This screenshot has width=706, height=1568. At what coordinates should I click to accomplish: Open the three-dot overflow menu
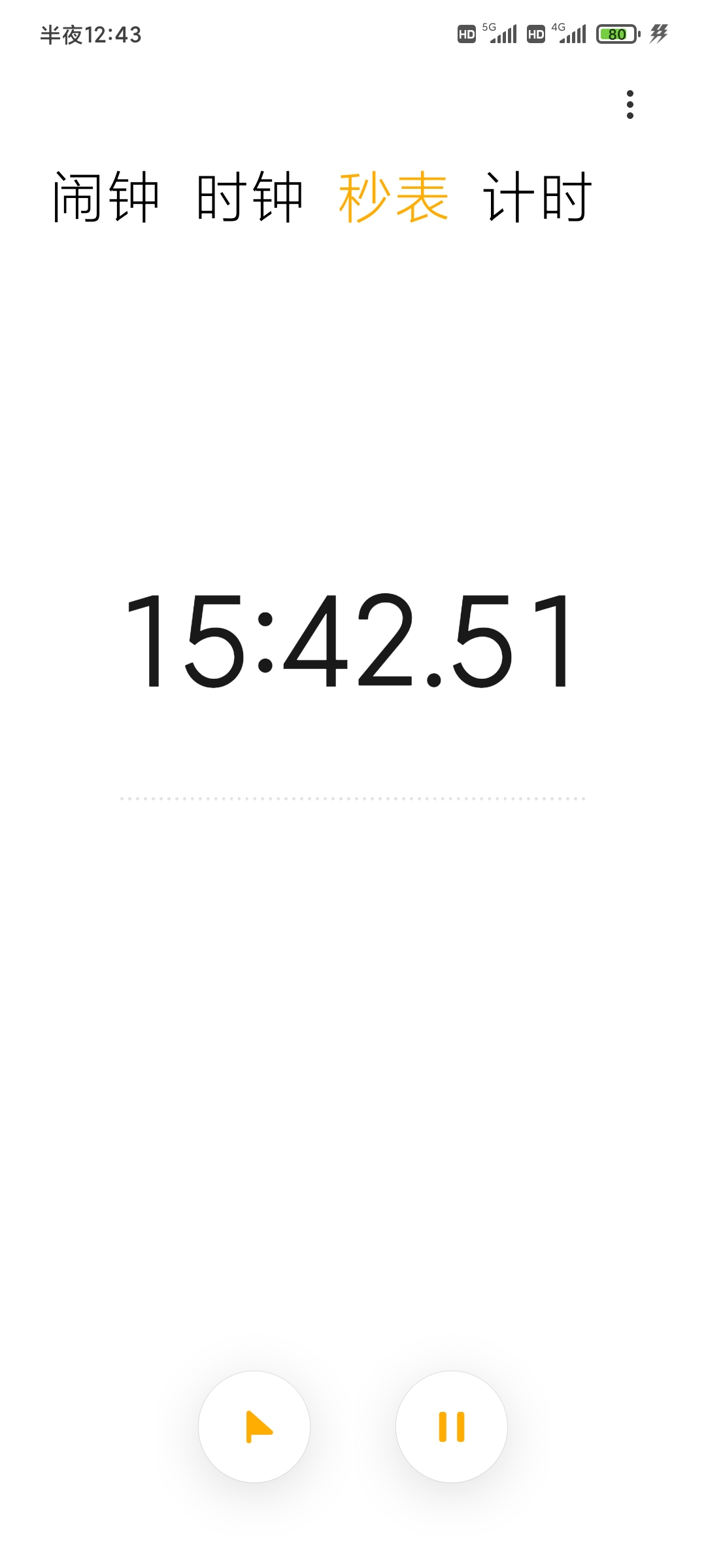630,105
